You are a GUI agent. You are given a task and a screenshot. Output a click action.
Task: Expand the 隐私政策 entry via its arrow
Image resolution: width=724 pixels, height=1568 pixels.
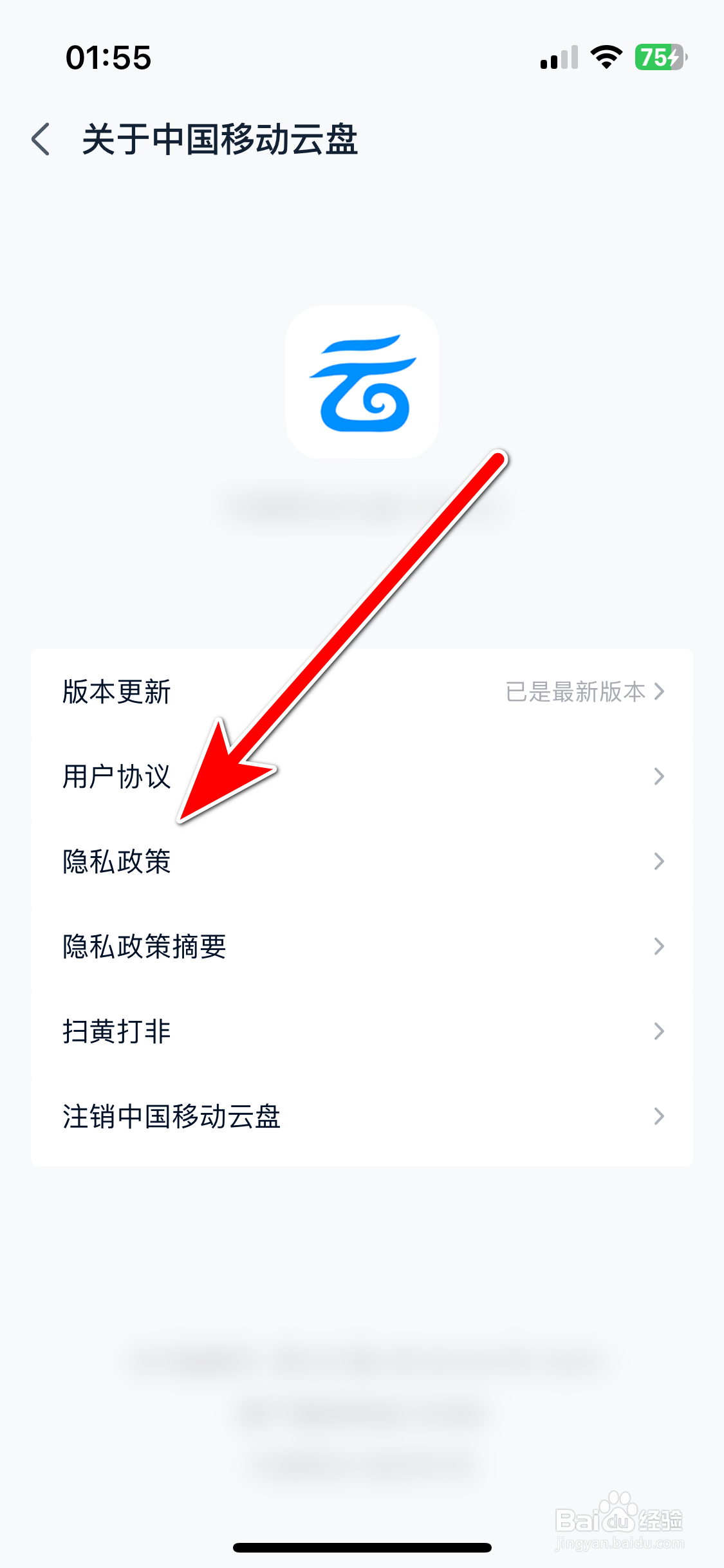[658, 861]
